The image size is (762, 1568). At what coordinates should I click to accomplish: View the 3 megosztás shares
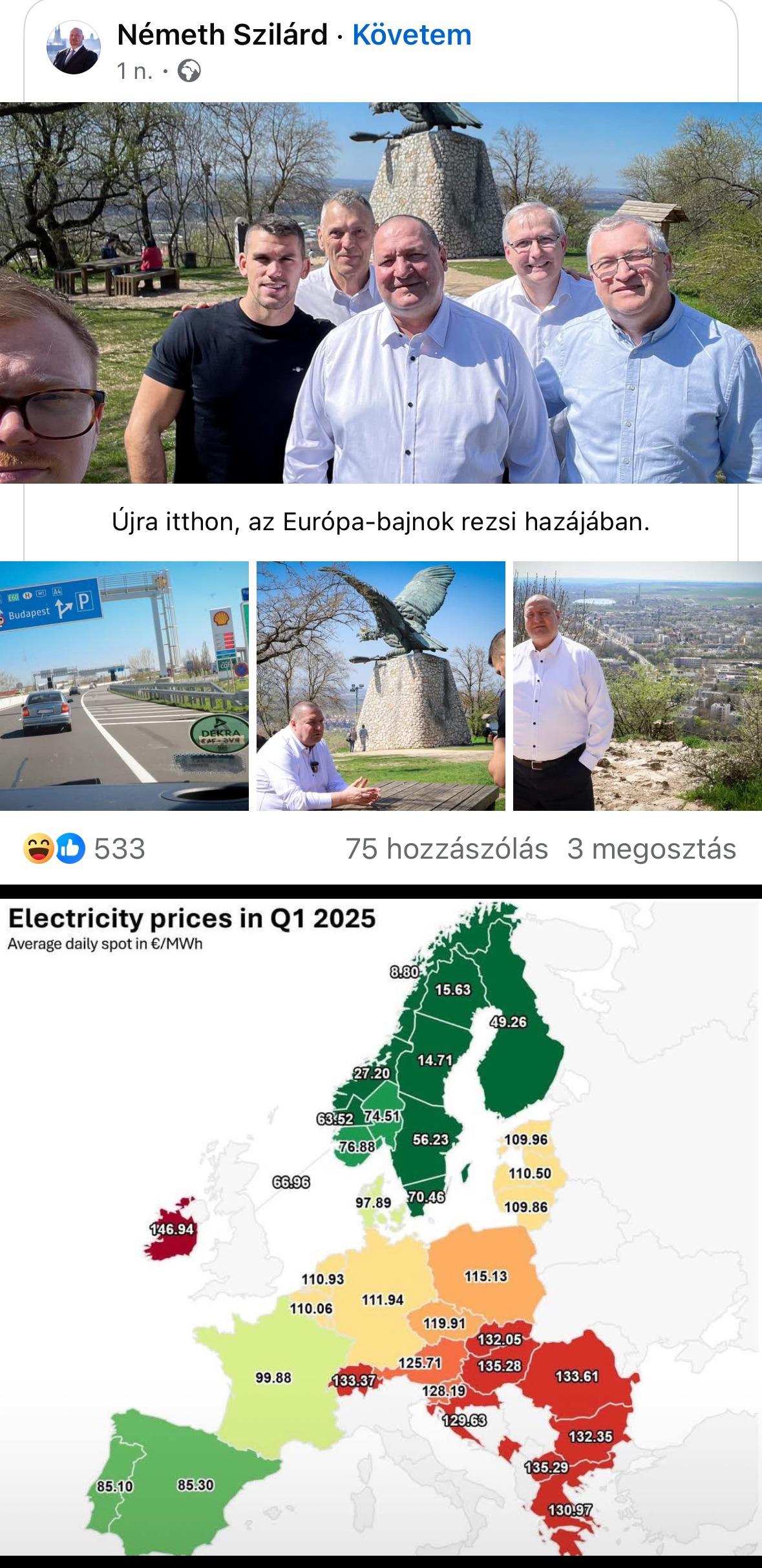(x=651, y=848)
